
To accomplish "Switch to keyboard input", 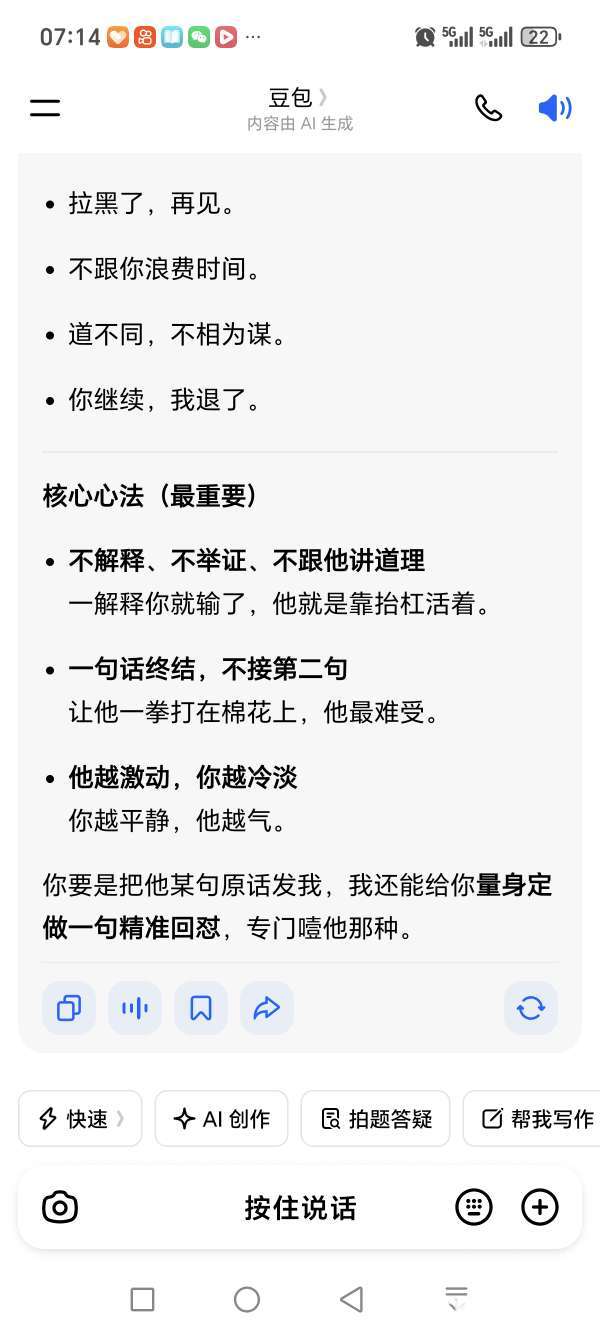I will click(474, 1208).
